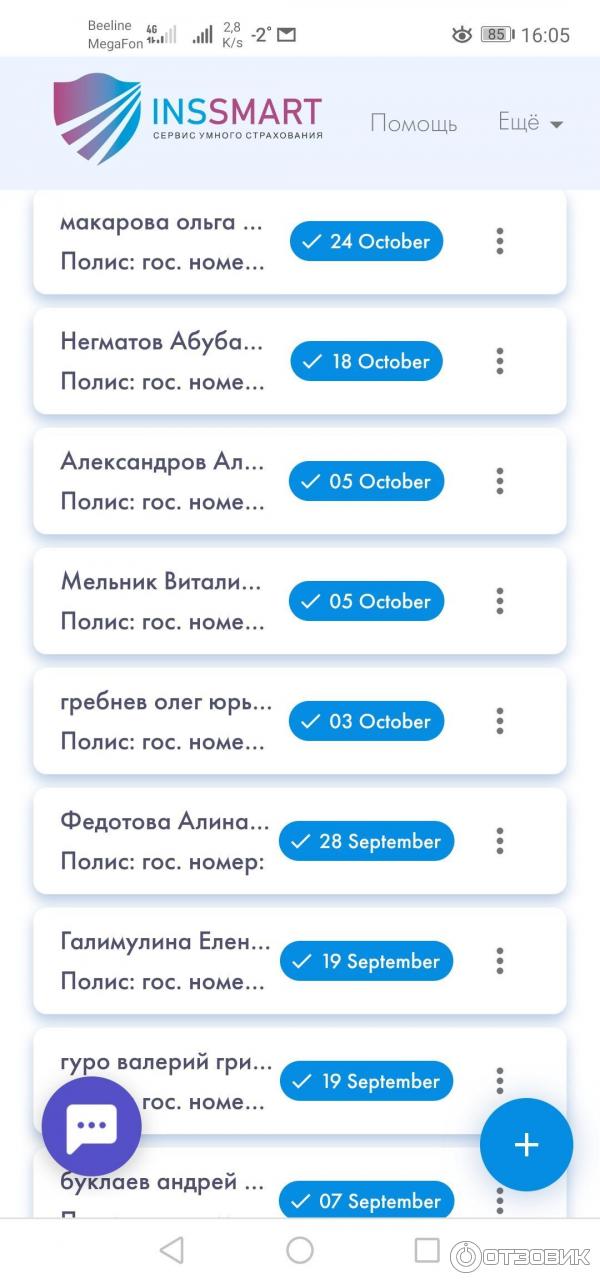Open the Помощь help link
Screen dimensions: 600x1283
click(x=413, y=123)
